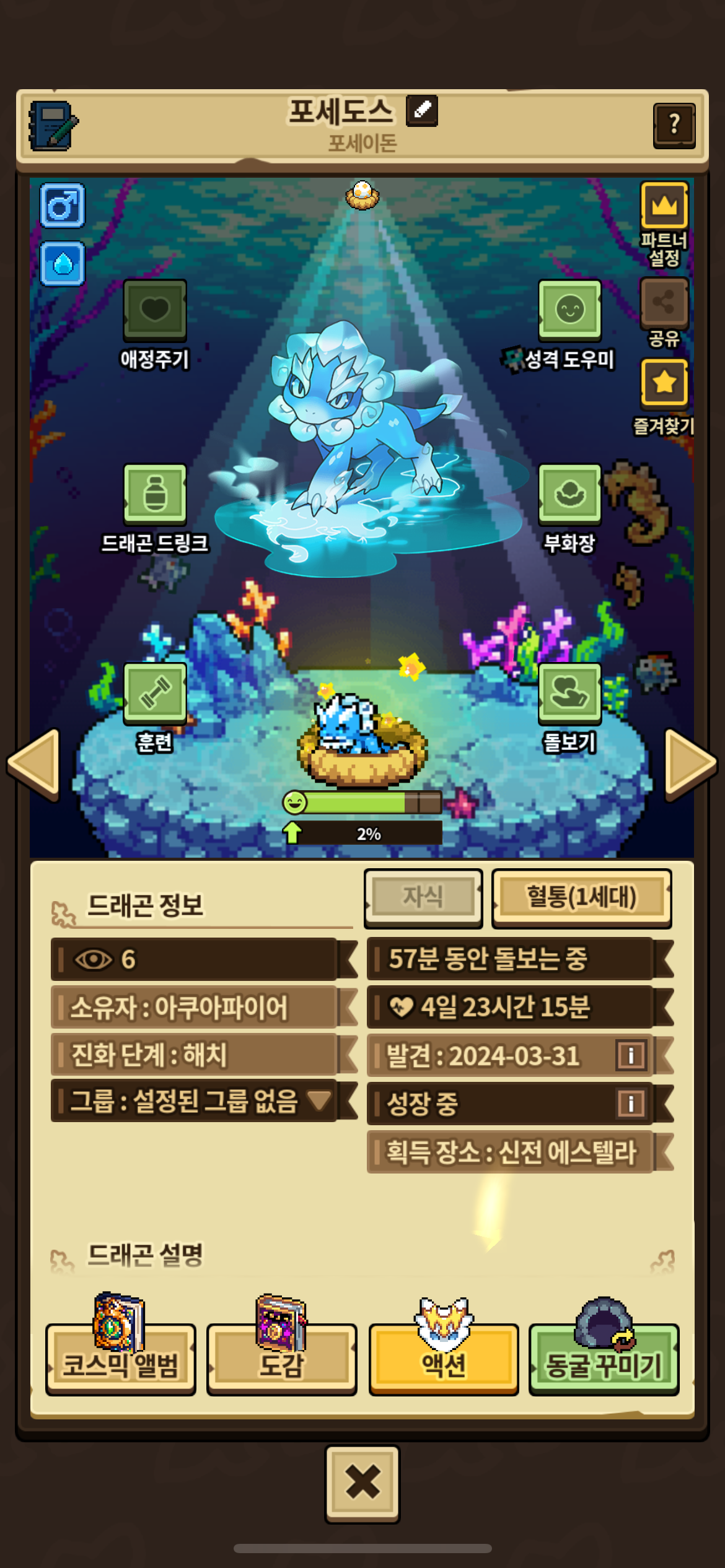Show previous dragon with left arrow
Image resolution: width=725 pixels, height=1568 pixels.
34,763
